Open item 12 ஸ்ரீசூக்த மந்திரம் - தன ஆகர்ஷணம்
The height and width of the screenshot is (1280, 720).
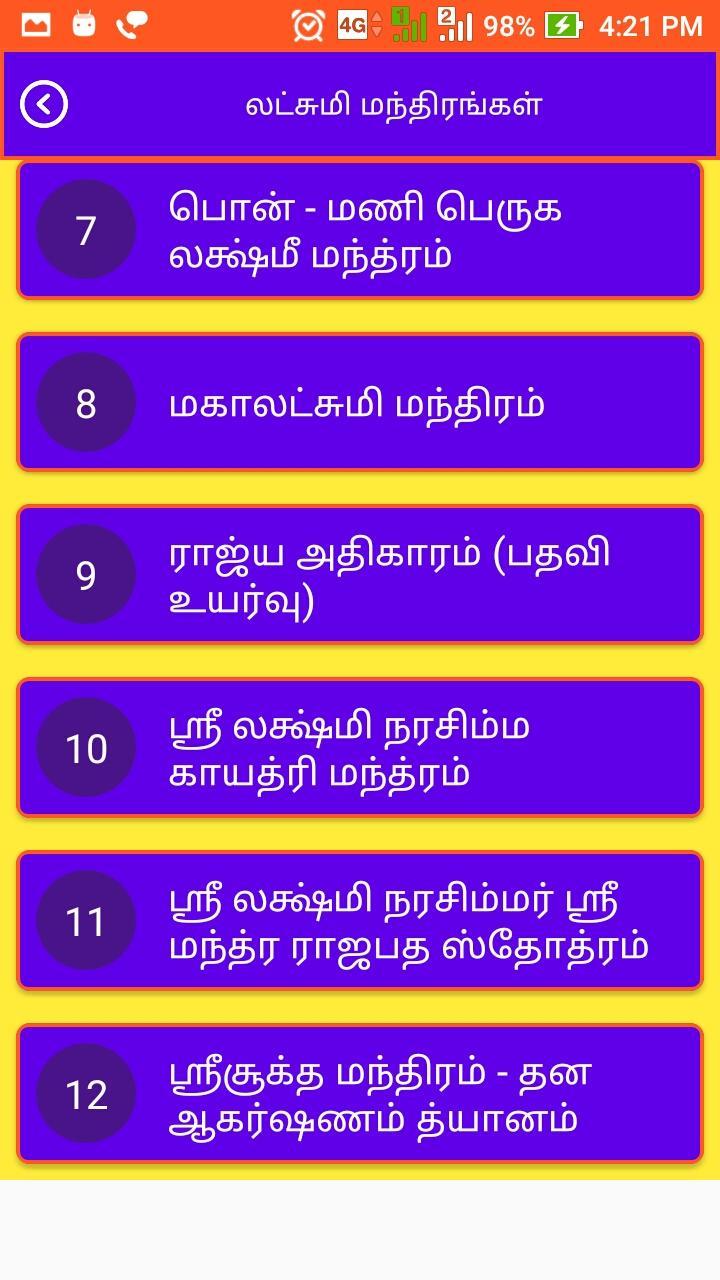point(360,1094)
